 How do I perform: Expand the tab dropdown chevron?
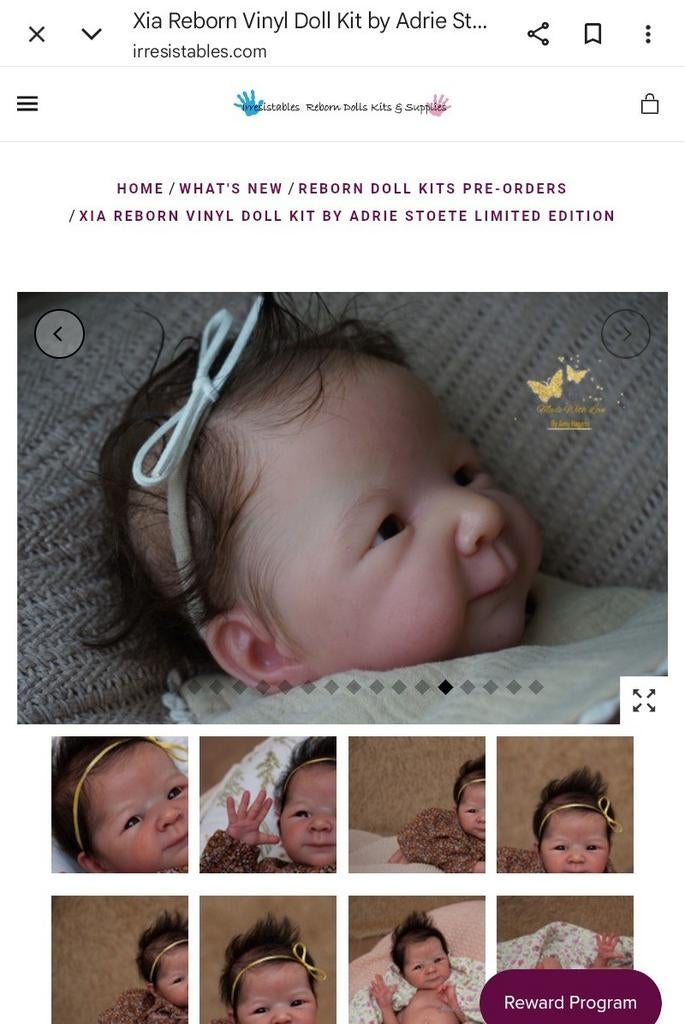(x=91, y=34)
